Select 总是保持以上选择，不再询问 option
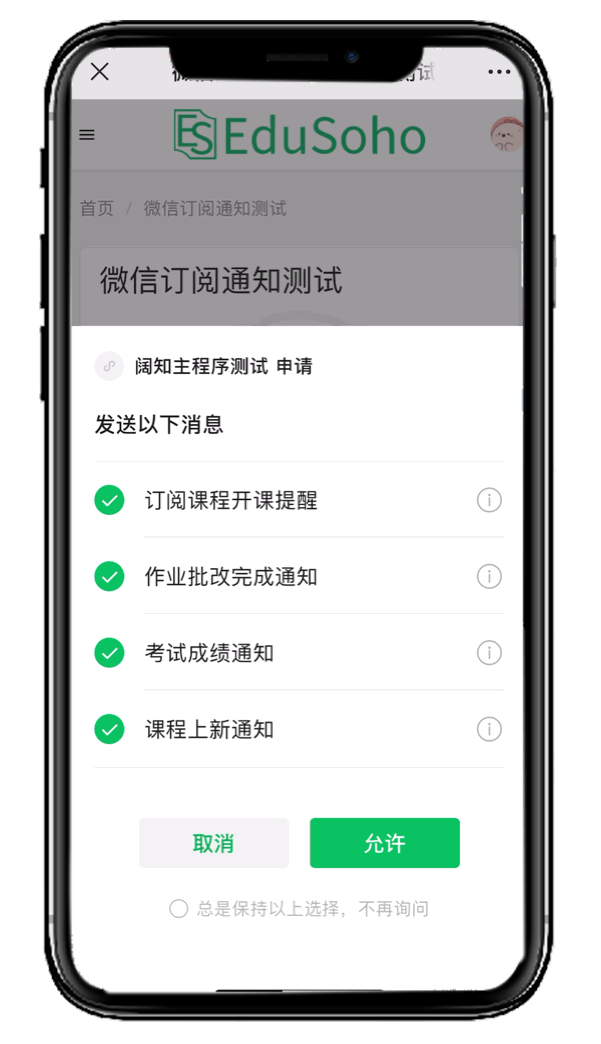This screenshot has height=1044, width=601. (x=179, y=909)
